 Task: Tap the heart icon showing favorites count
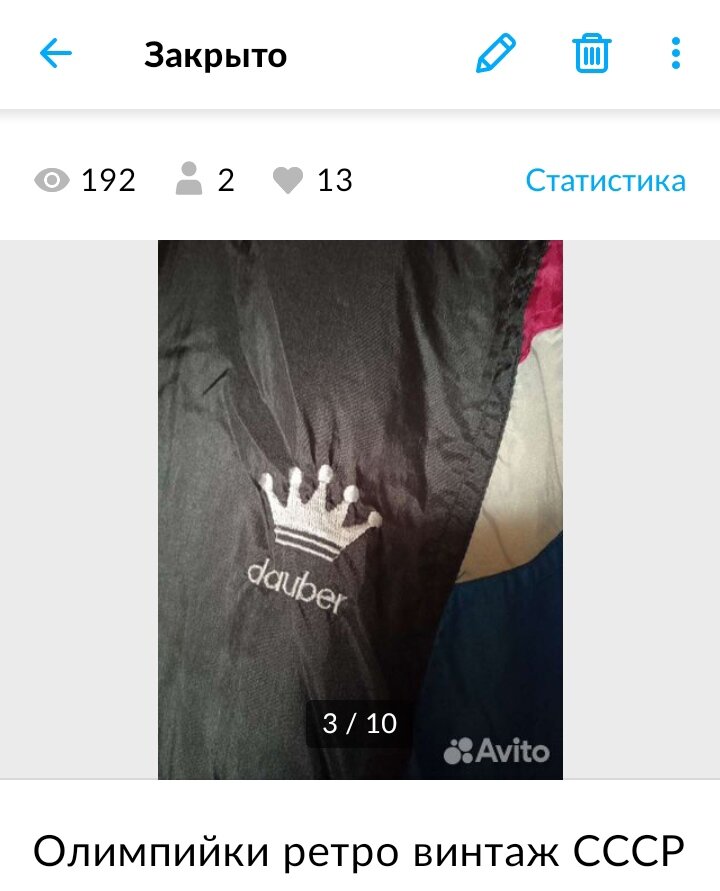(x=289, y=181)
